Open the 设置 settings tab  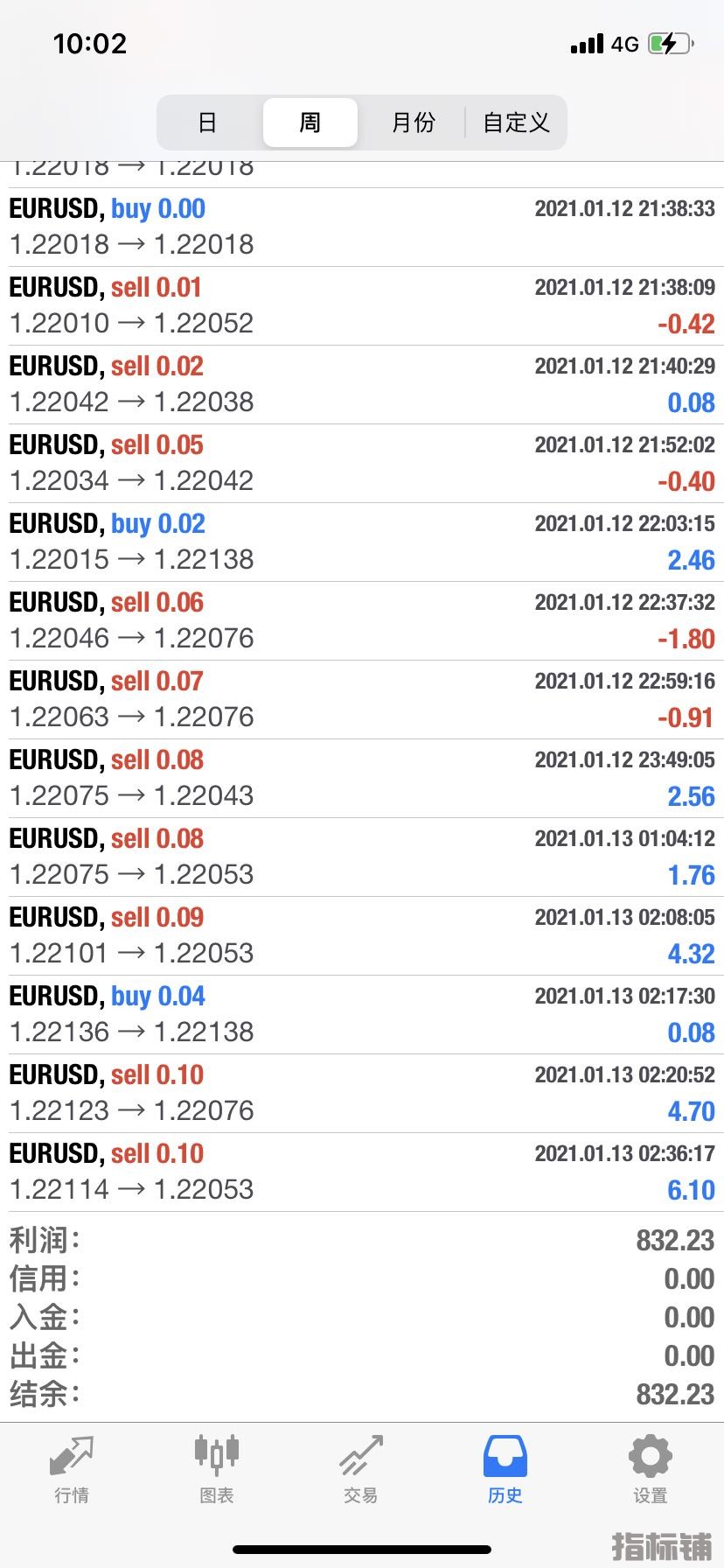[650, 1470]
